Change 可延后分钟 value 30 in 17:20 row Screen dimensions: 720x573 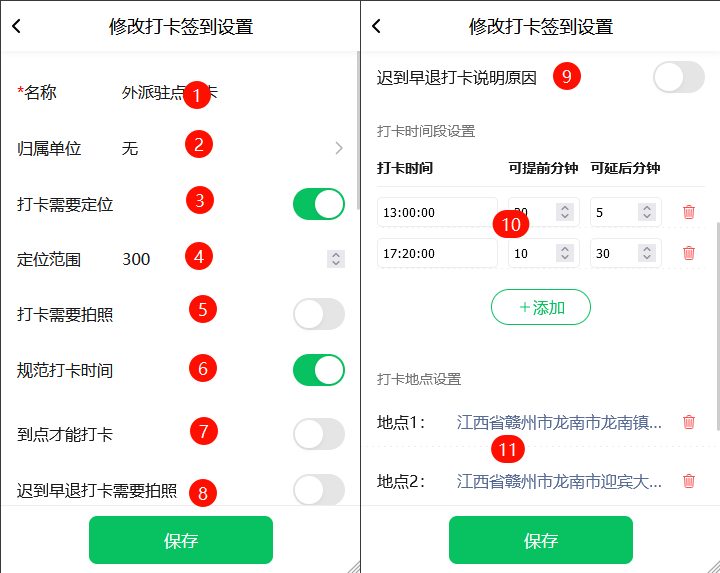pyautogui.click(x=626, y=253)
